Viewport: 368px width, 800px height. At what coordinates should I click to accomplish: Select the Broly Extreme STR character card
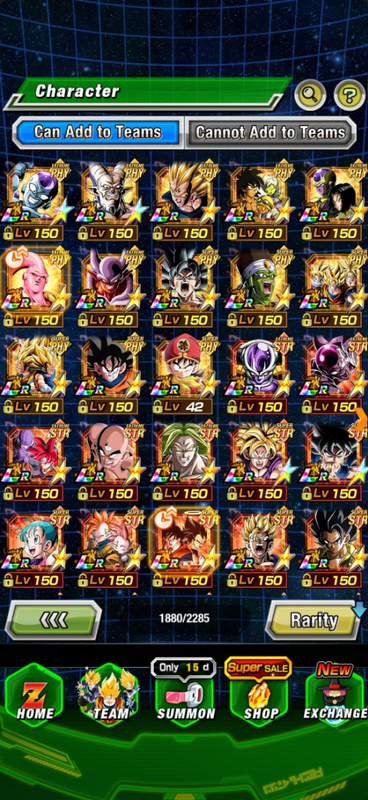185,462
